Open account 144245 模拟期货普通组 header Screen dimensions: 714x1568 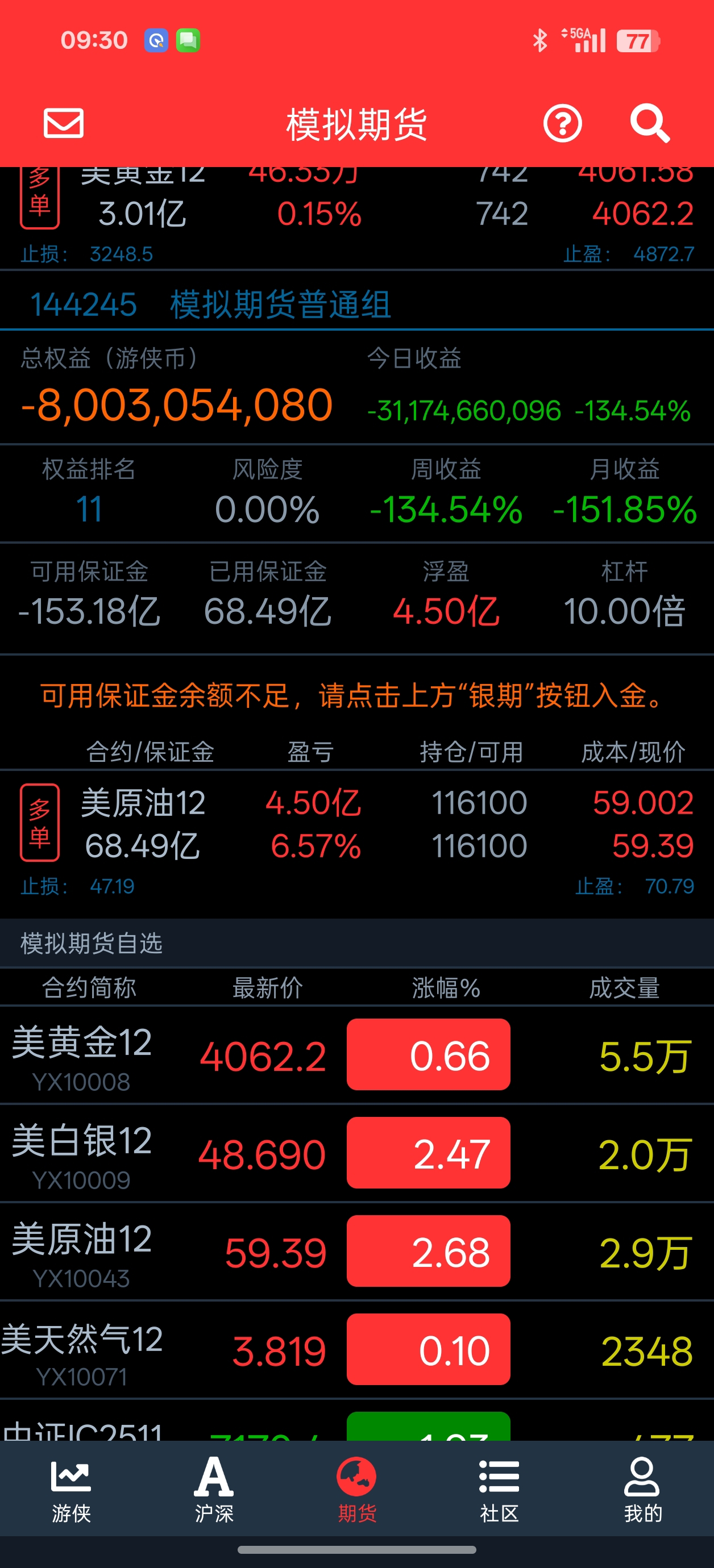[210, 305]
